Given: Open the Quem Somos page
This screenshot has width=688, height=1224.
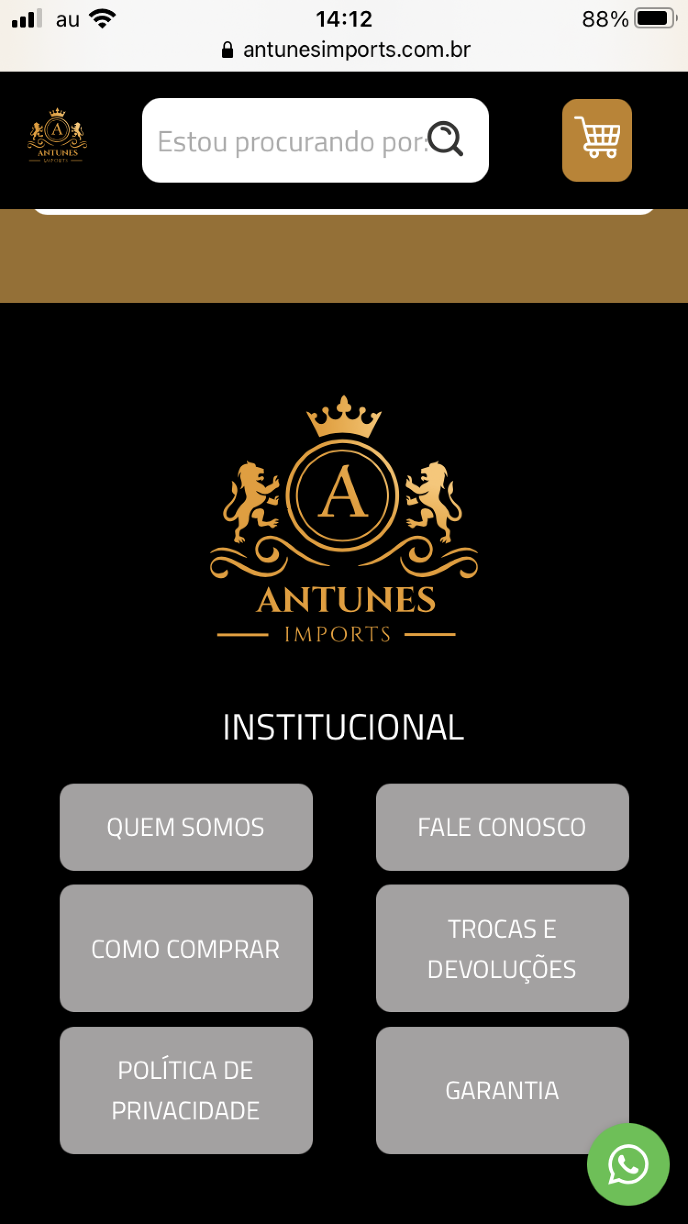Looking at the screenshot, I should (x=186, y=827).
